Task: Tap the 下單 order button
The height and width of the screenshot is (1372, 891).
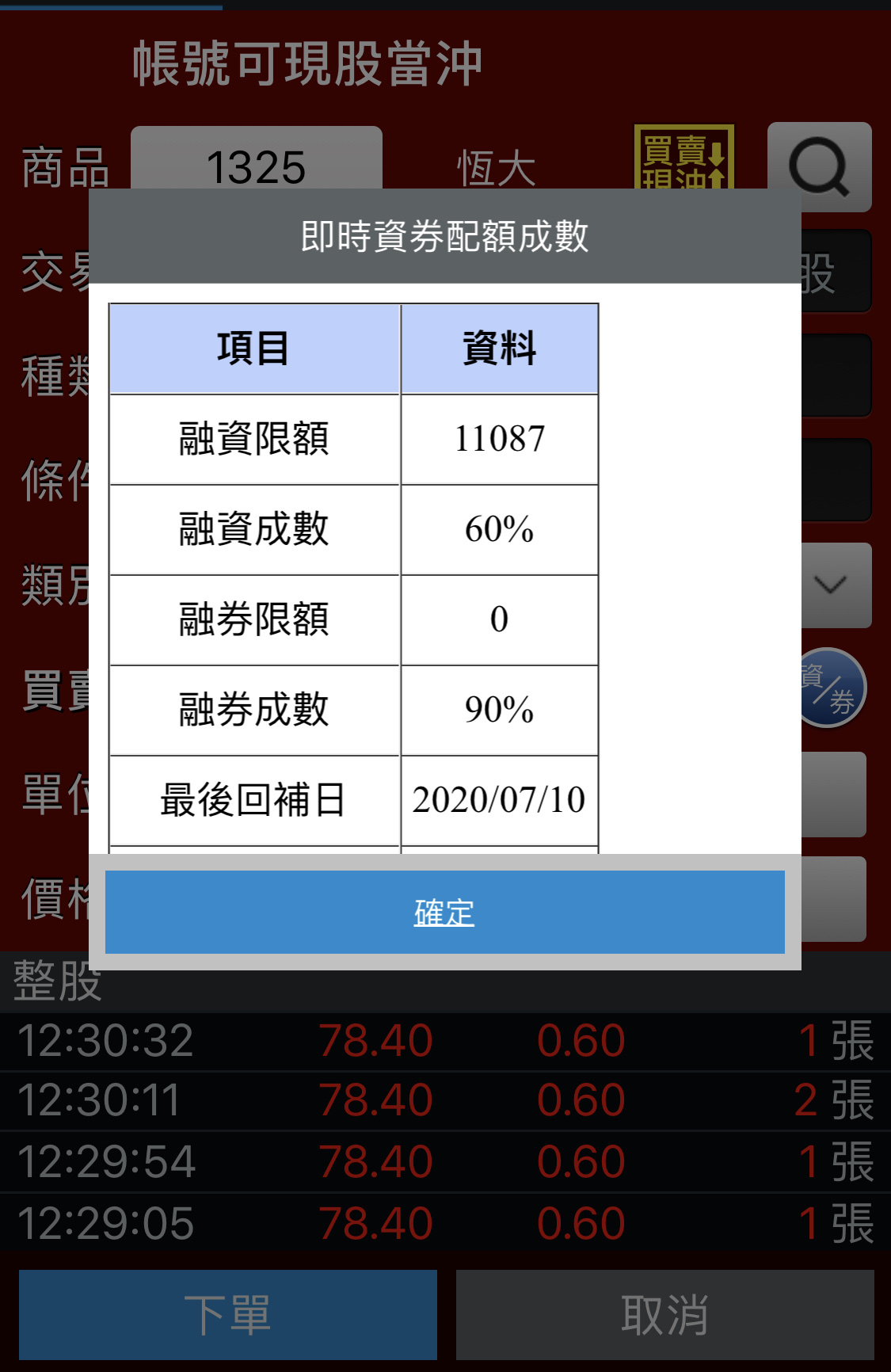Action: [x=228, y=1315]
